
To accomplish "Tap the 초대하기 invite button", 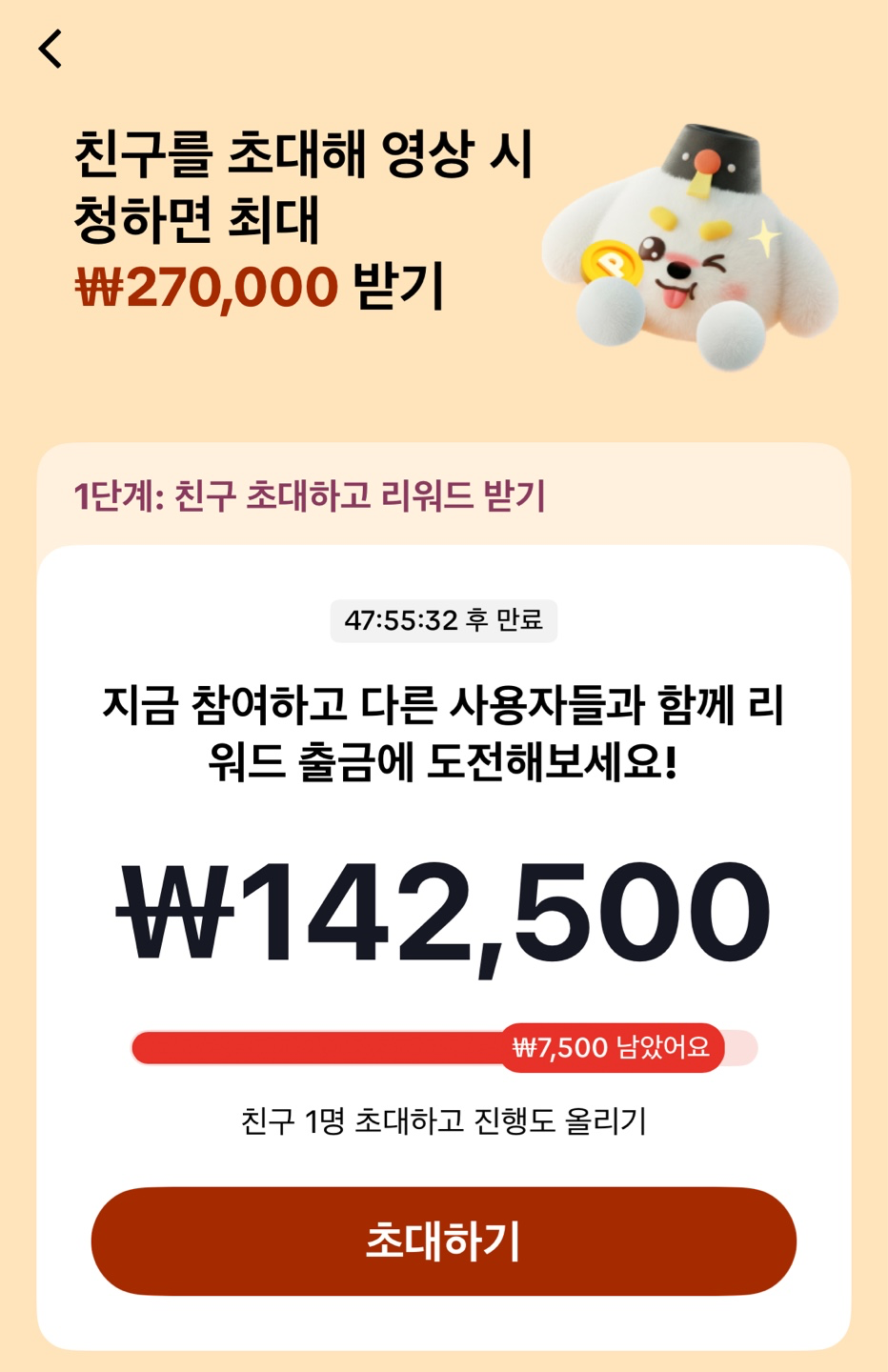I will (x=443, y=1241).
